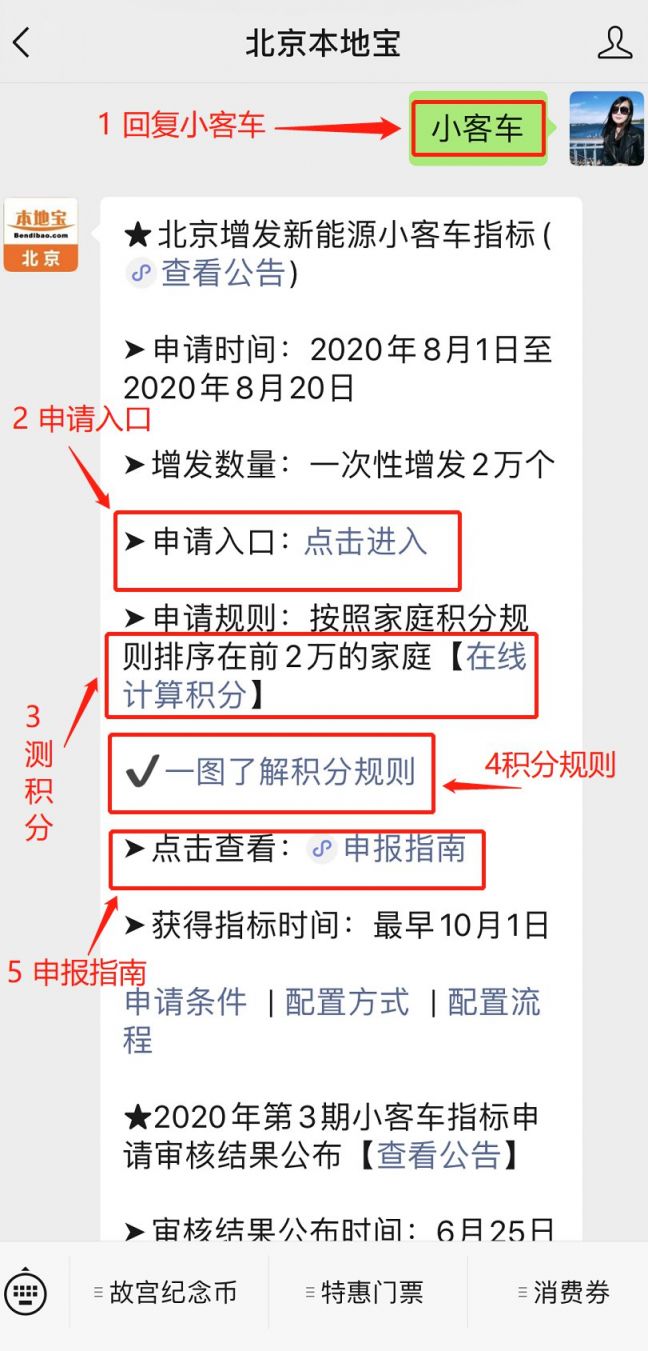The height and width of the screenshot is (1351, 648).
Task: Switch to keyboard input mode
Action: pyautogui.click(x=27, y=1293)
